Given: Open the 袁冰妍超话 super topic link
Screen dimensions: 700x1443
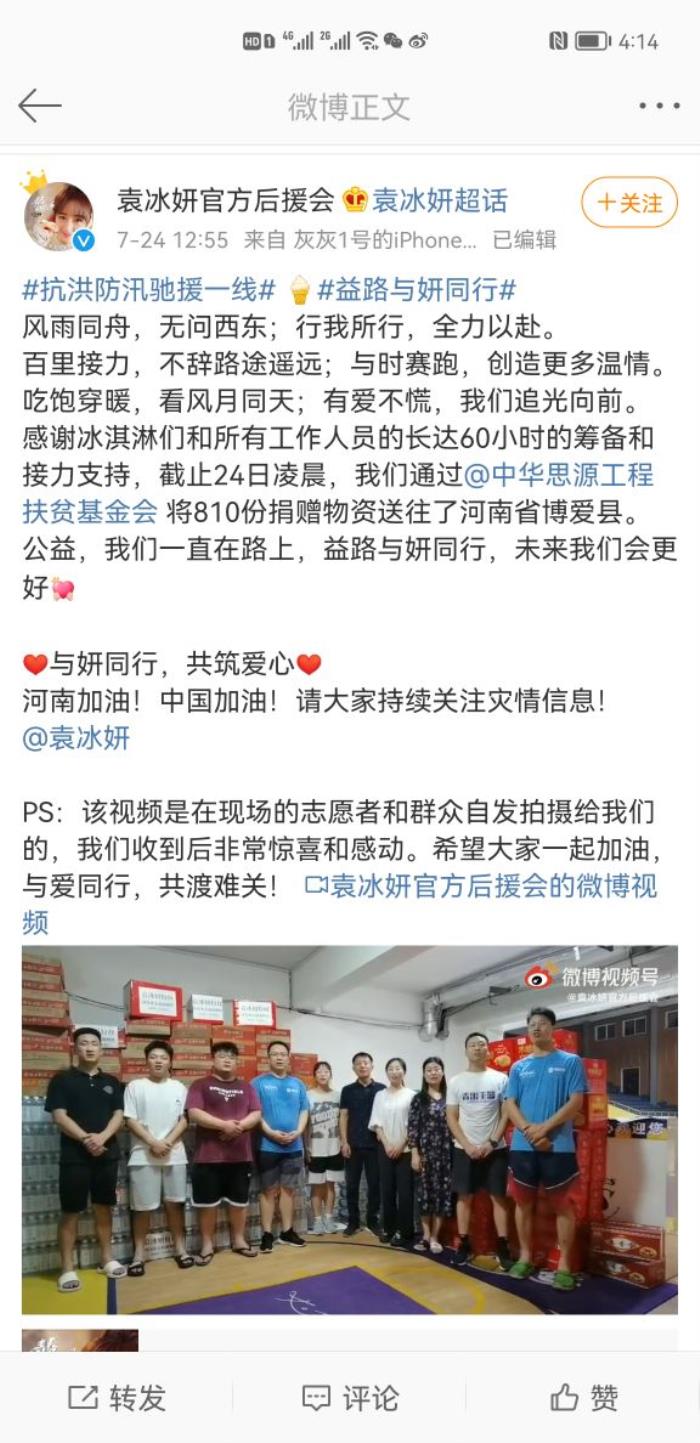Looking at the screenshot, I should 439,200.
